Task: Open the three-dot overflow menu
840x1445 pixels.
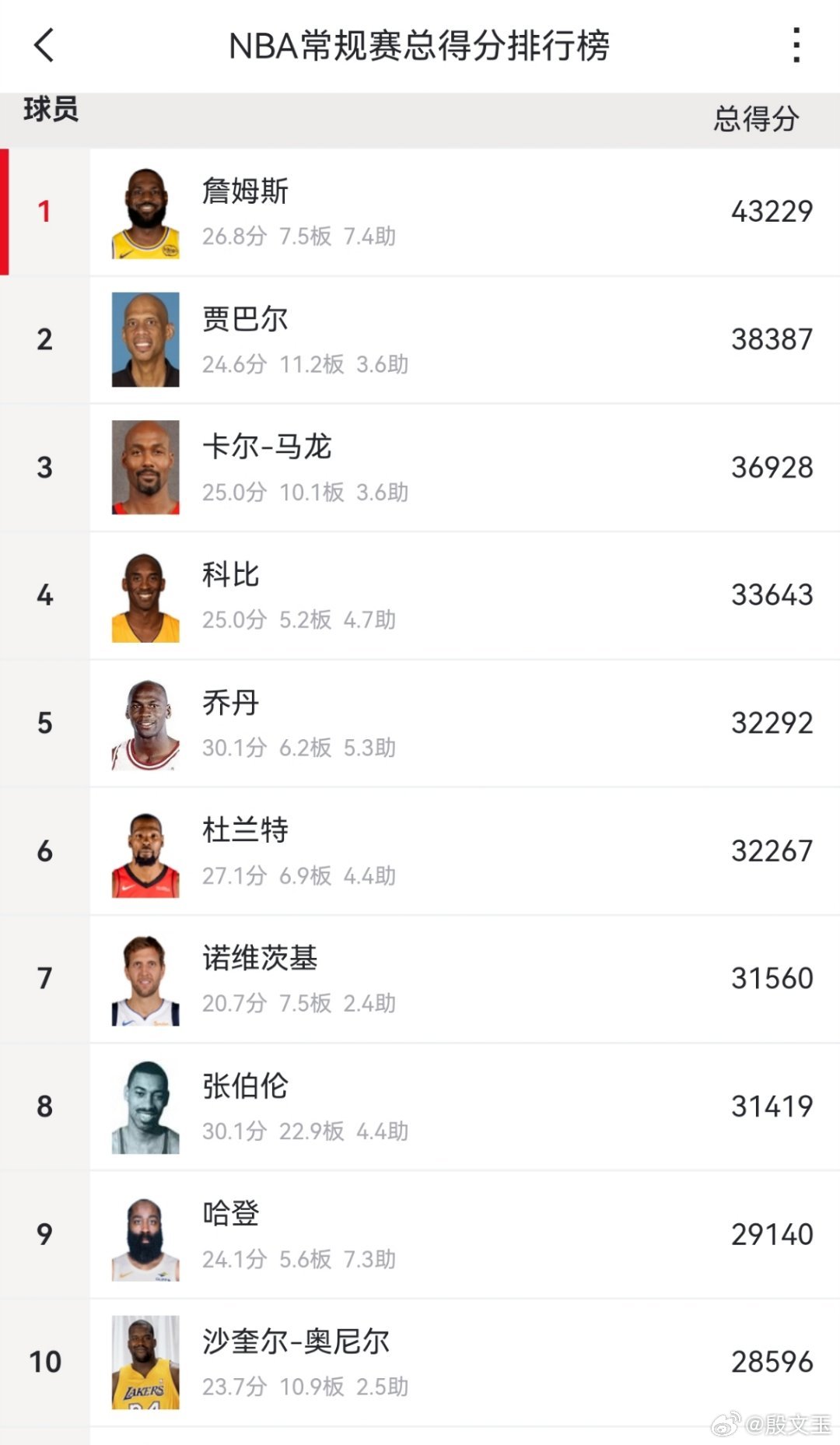Action: tap(795, 47)
